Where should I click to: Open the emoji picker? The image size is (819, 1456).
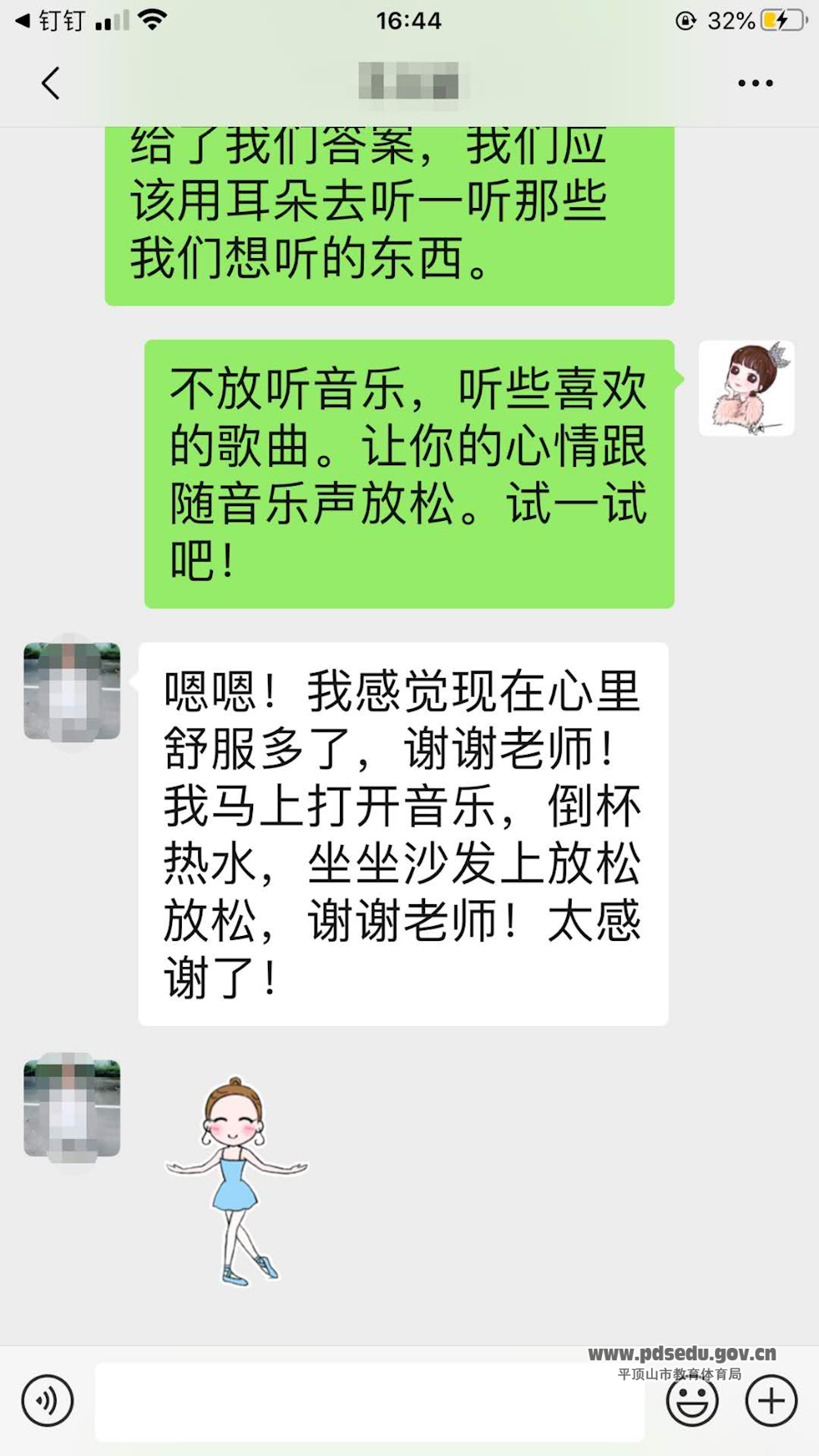point(691,1401)
